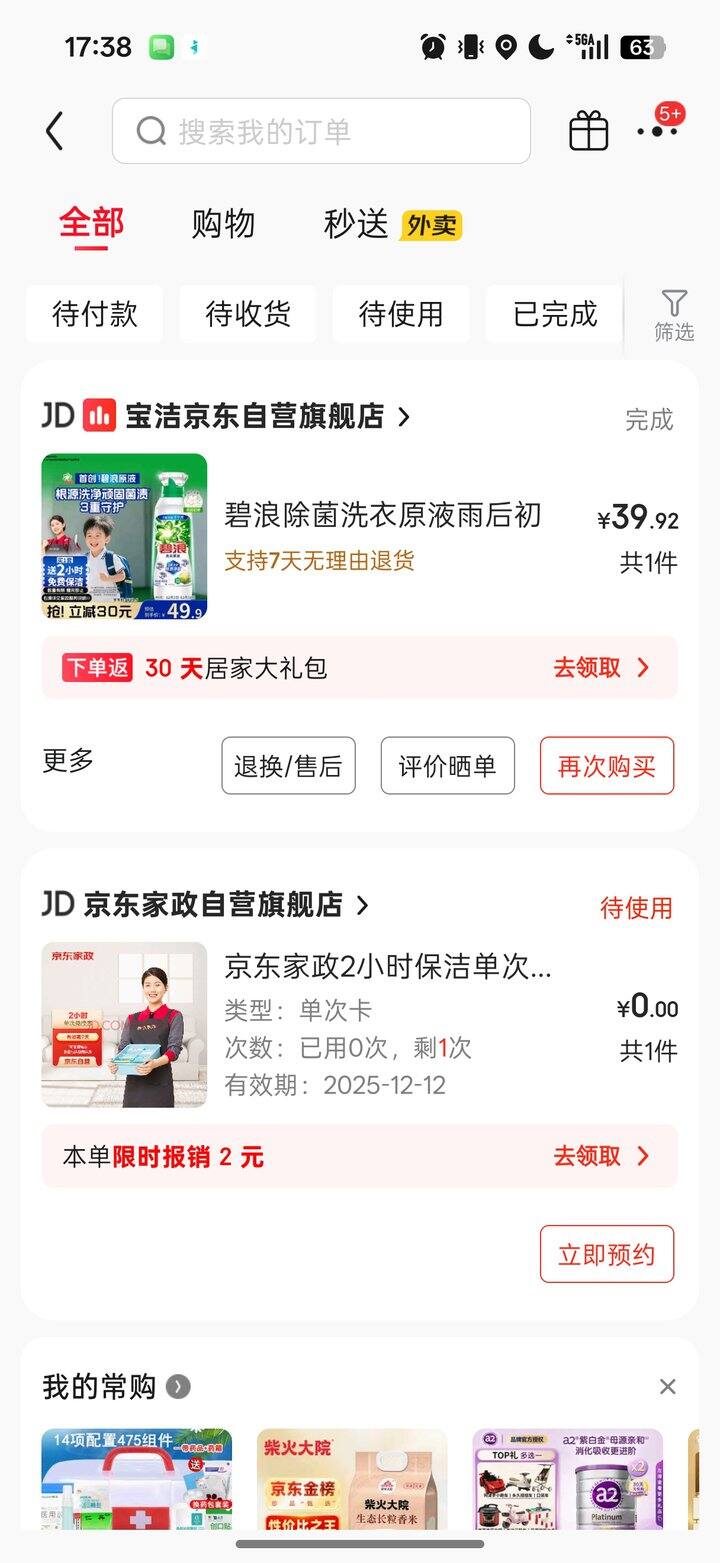This screenshot has height=1563, width=720.
Task: Open the more menu with 5+ badge
Action: click(x=657, y=131)
